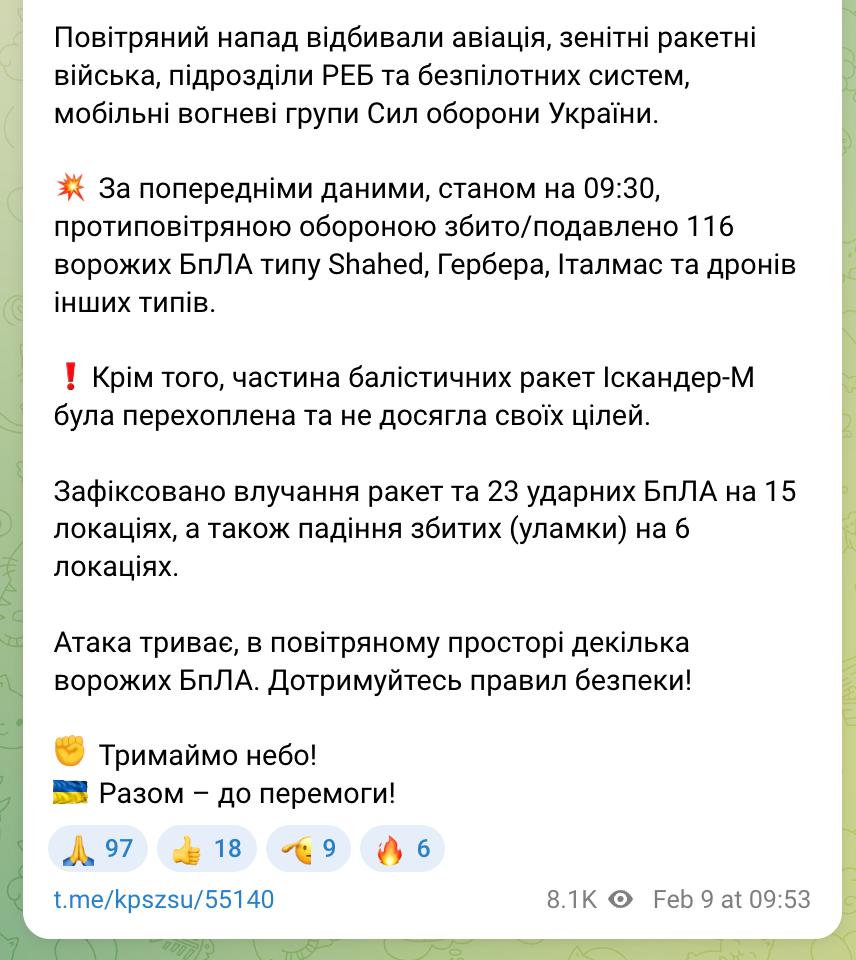Screen dimensions: 856x960
Task: React with the praying hands emoji
Action: click(x=98, y=849)
